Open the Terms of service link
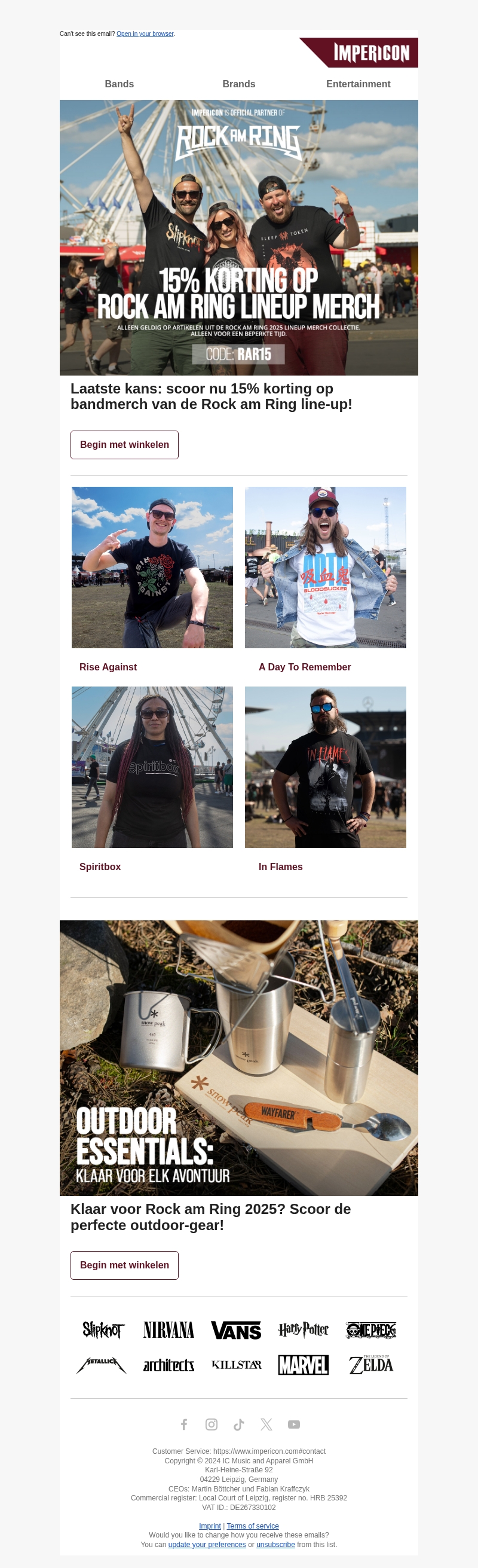 click(x=252, y=1526)
